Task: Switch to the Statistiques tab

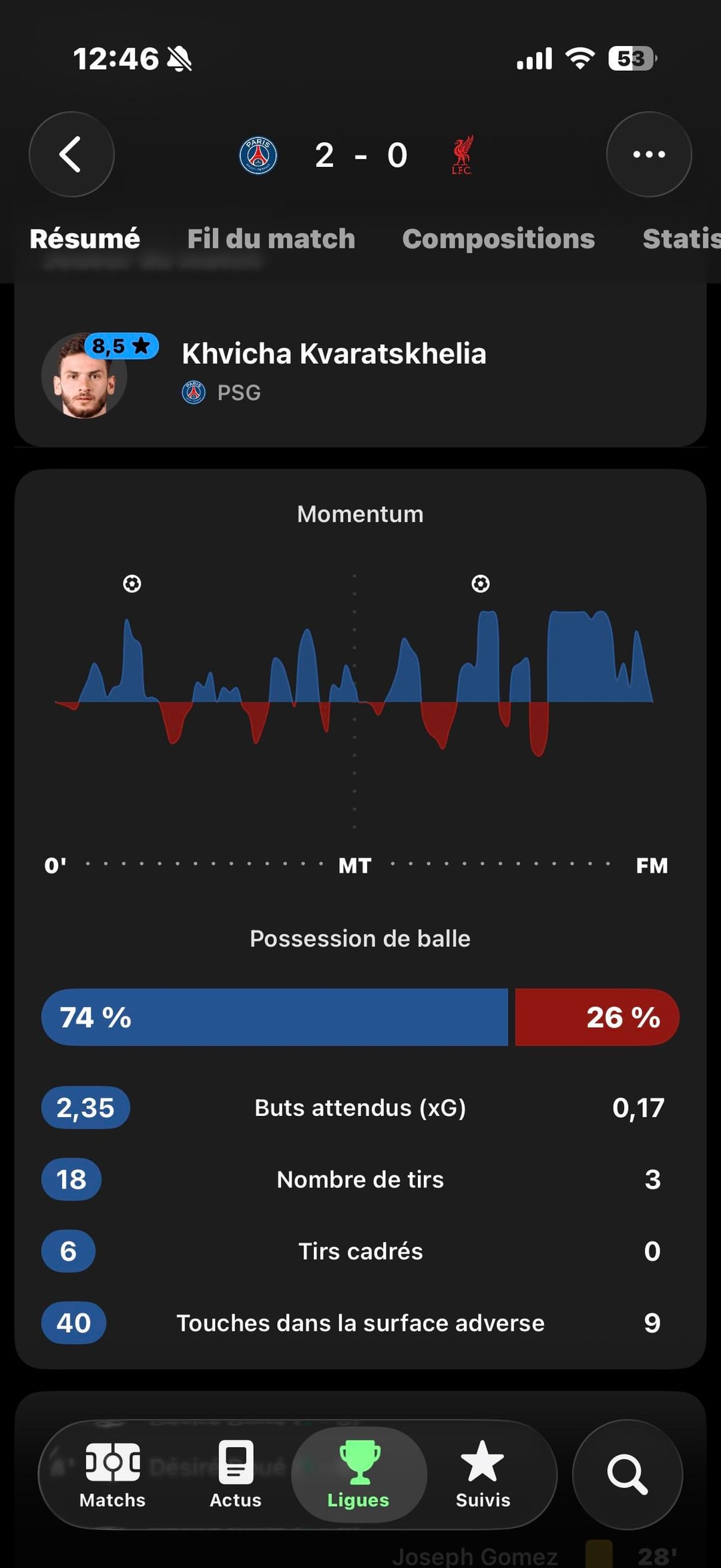Action: [x=681, y=239]
